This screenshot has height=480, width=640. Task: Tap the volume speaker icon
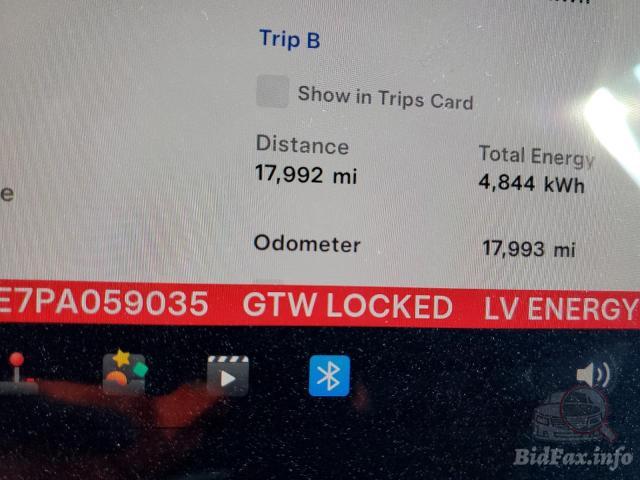click(x=592, y=375)
